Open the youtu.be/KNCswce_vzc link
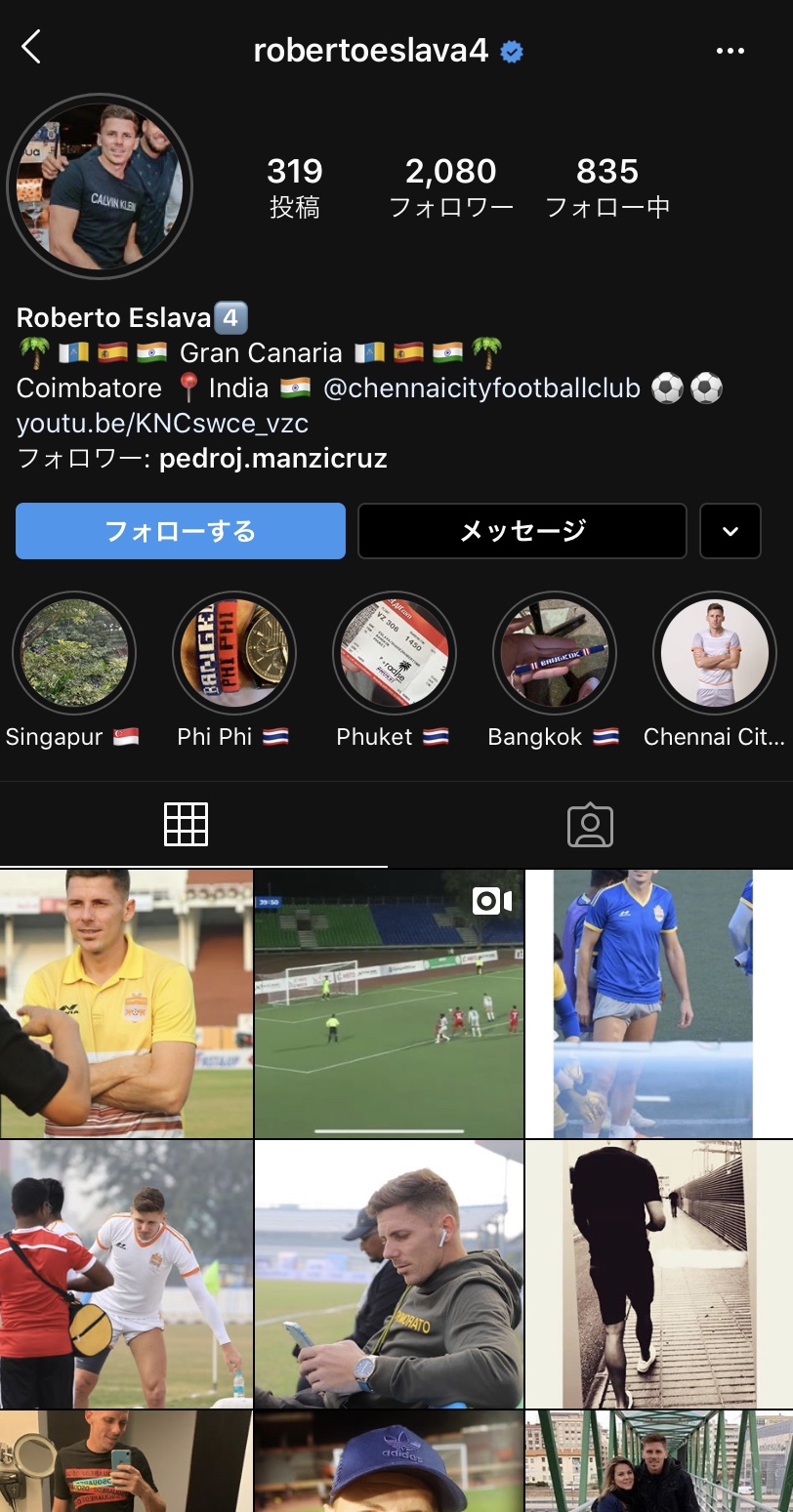 (x=162, y=423)
